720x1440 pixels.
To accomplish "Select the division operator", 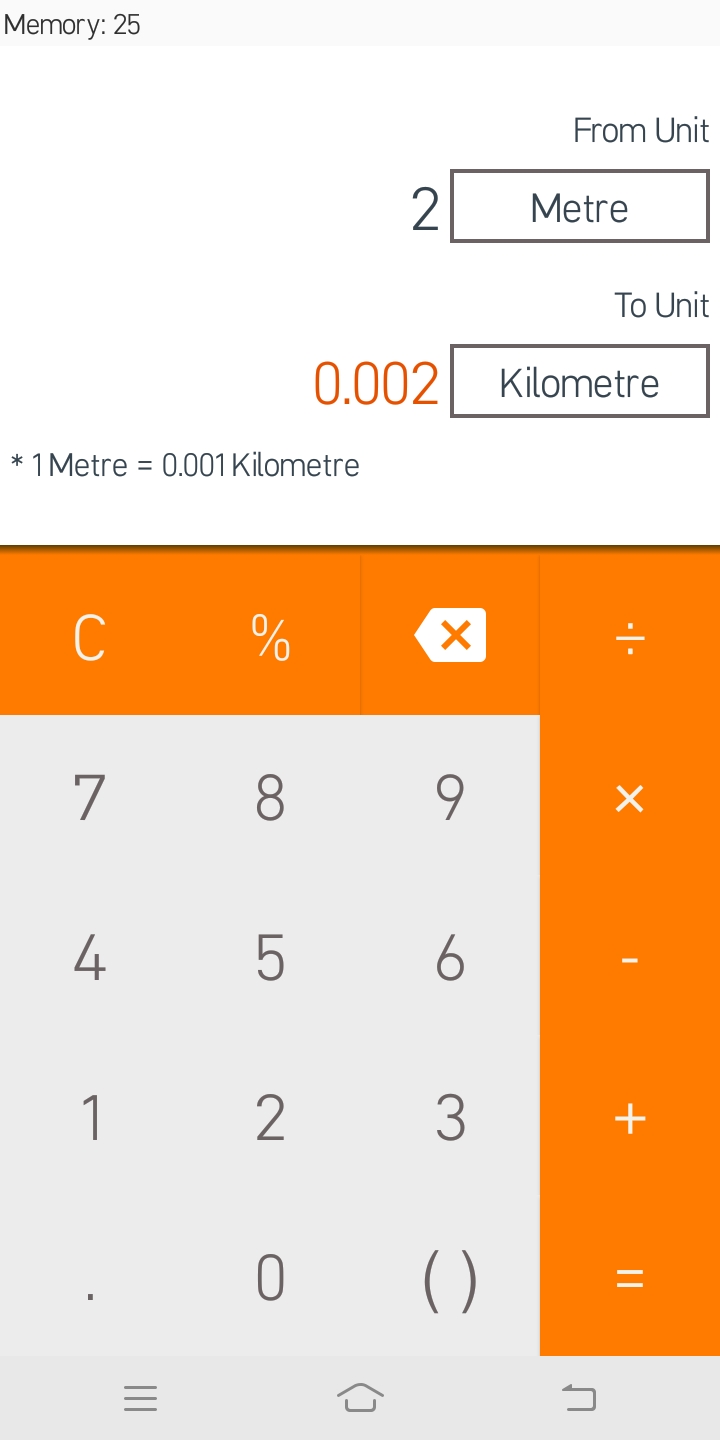I will pos(630,636).
